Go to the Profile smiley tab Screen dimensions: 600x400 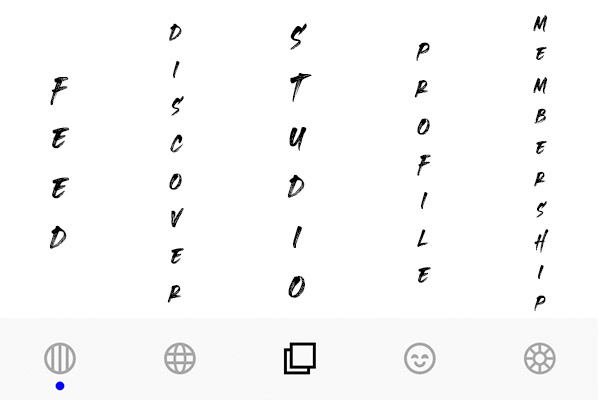420,358
